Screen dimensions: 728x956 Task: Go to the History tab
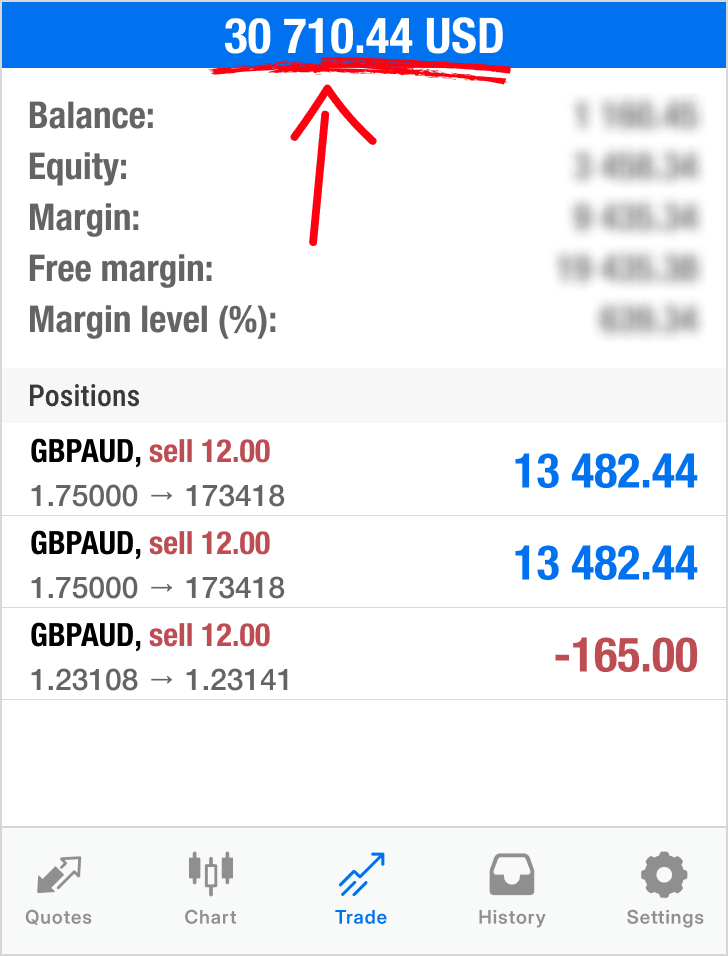[512, 890]
